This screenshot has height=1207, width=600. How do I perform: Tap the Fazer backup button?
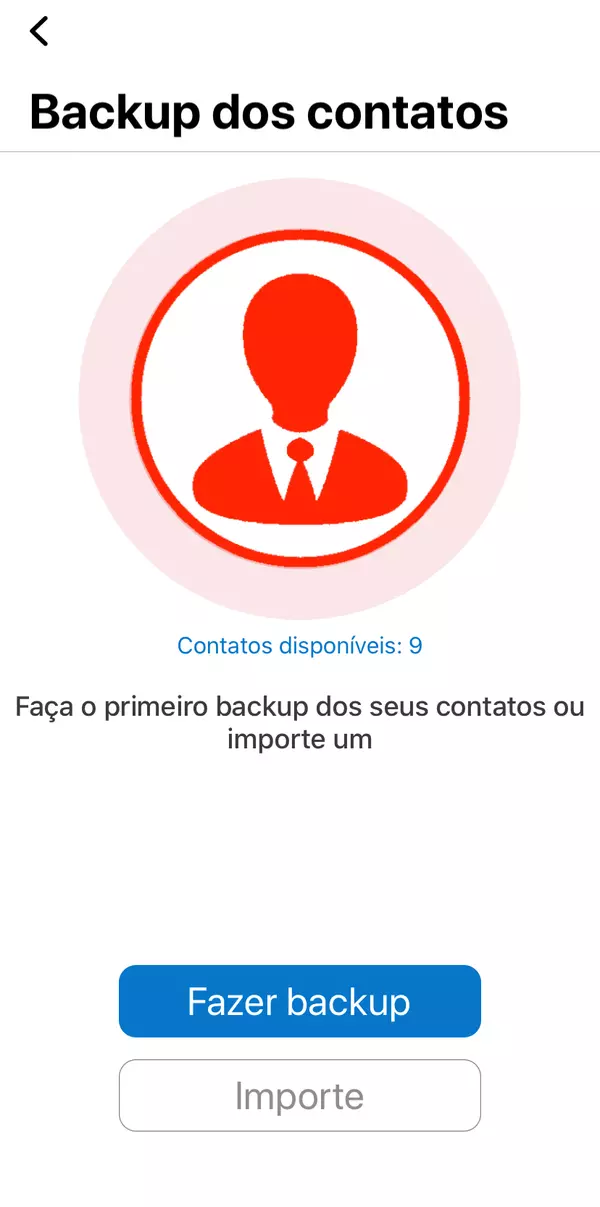tap(299, 1001)
